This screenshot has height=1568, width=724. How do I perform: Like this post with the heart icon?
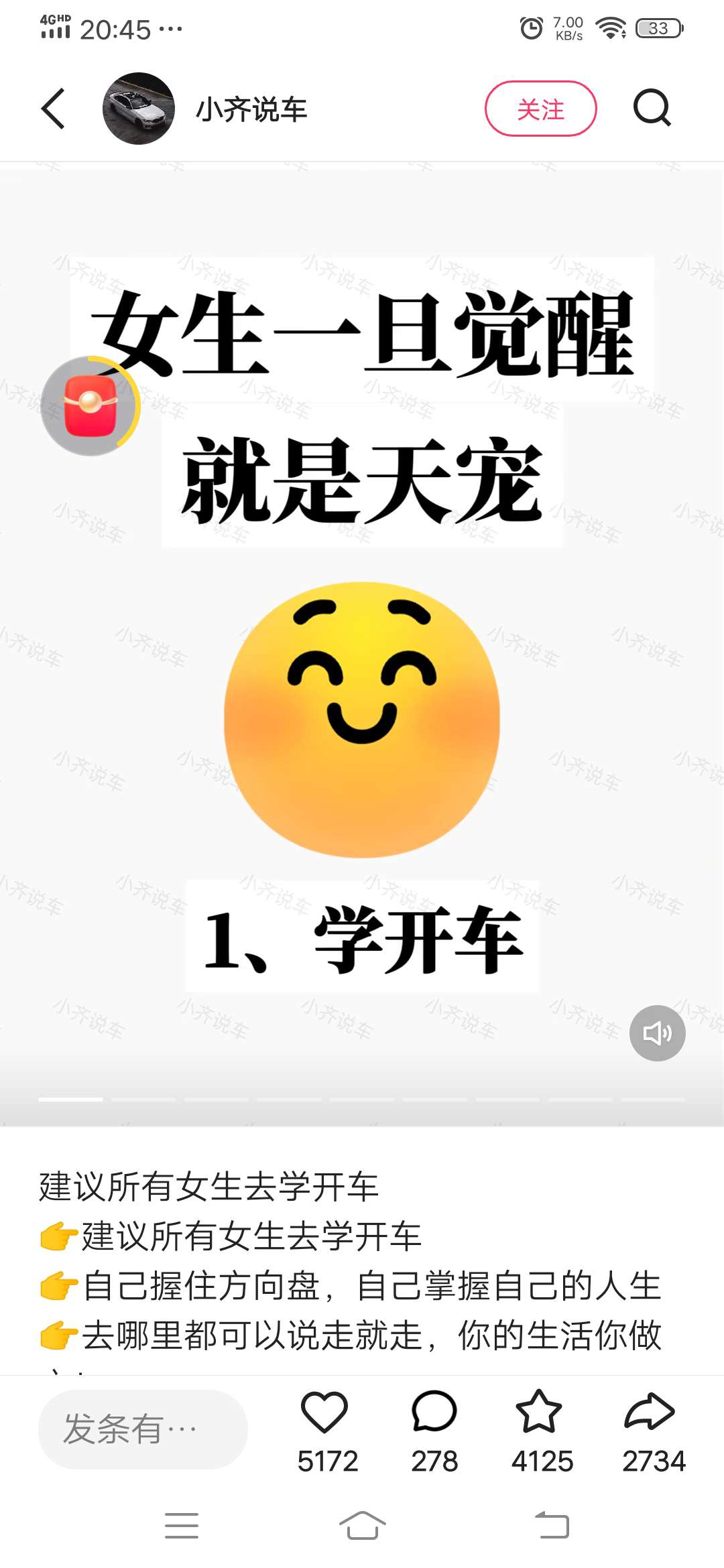324,1413
